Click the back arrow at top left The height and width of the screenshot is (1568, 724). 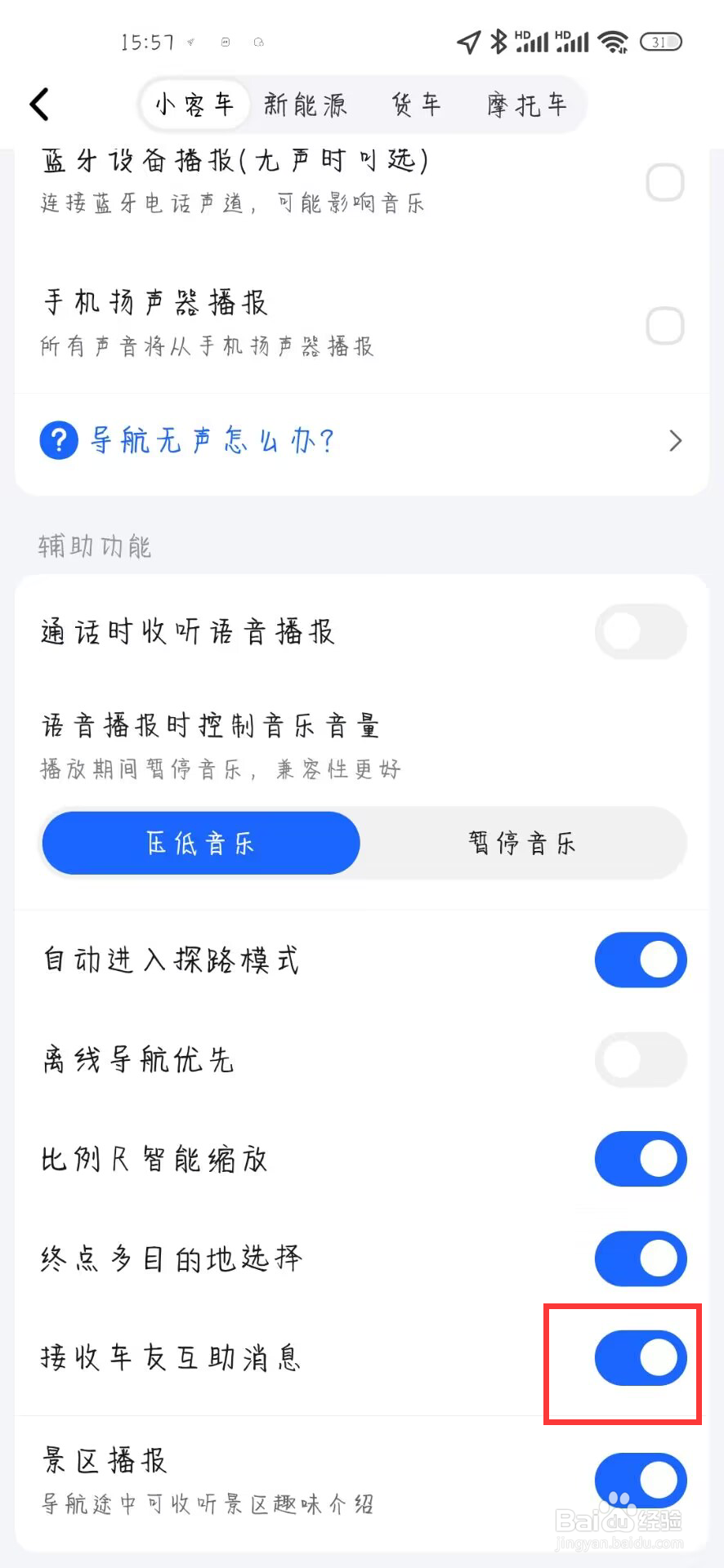pos(38,105)
